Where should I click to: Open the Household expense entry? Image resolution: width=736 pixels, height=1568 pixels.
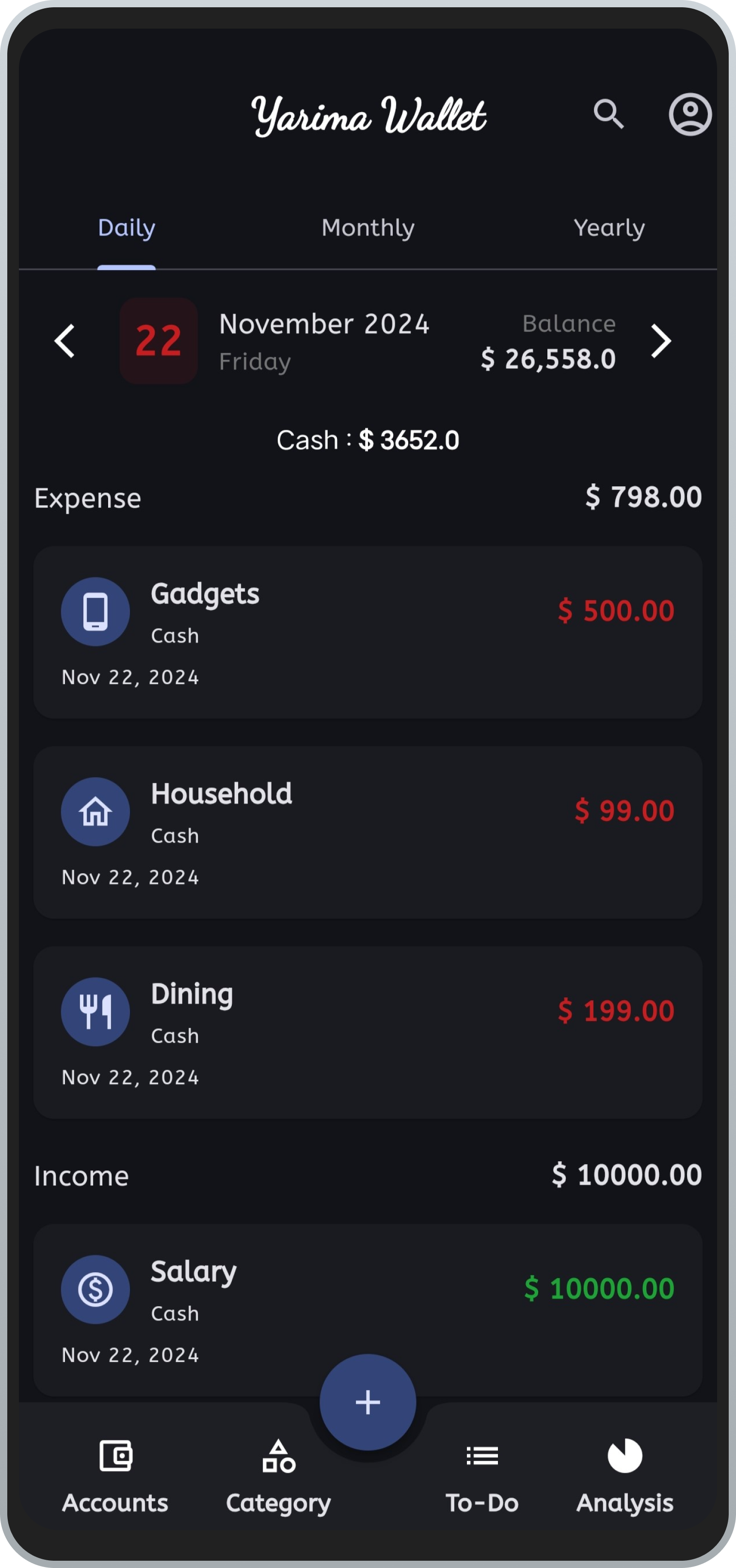point(368,832)
